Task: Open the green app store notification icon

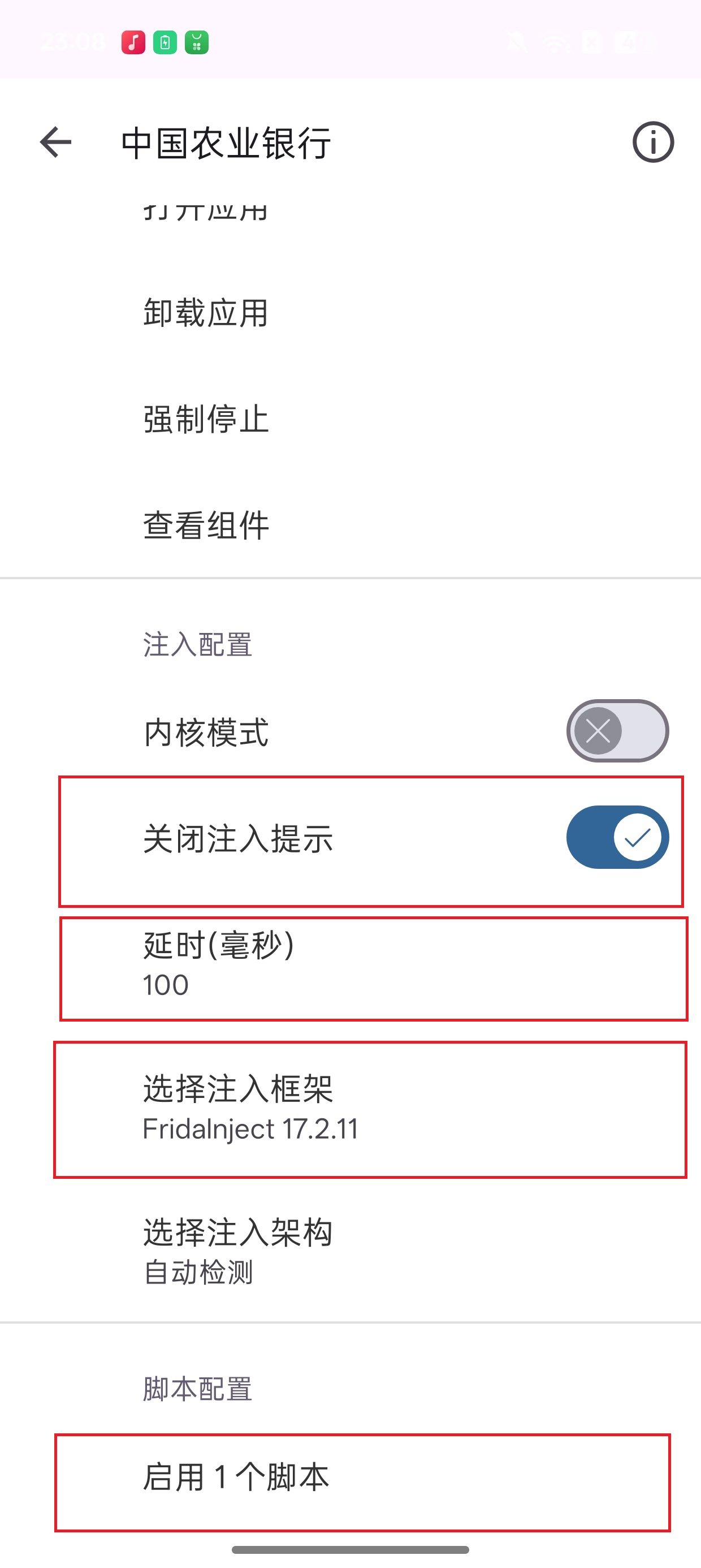Action: tap(197, 41)
